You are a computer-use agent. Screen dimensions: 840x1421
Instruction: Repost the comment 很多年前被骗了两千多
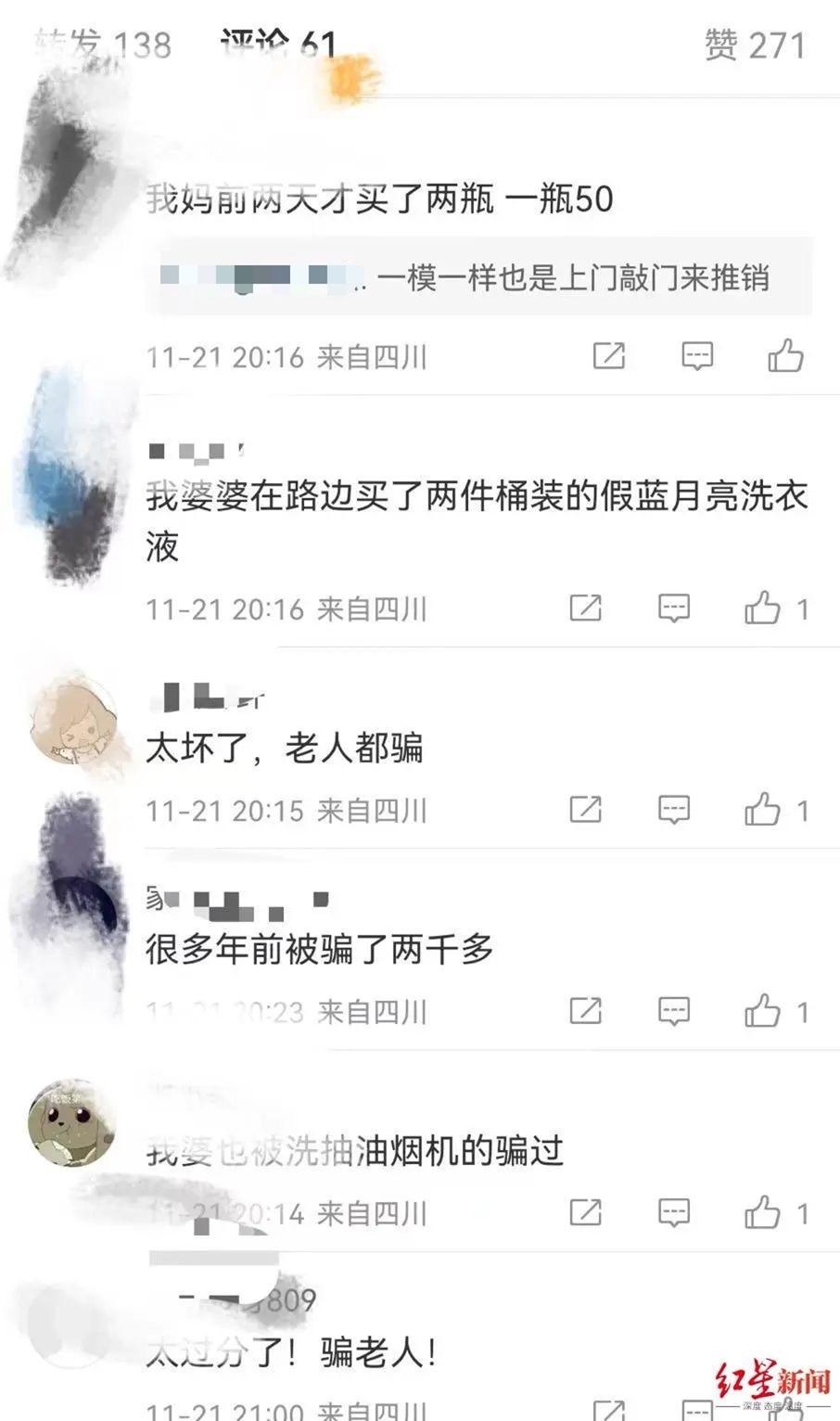(585, 1011)
